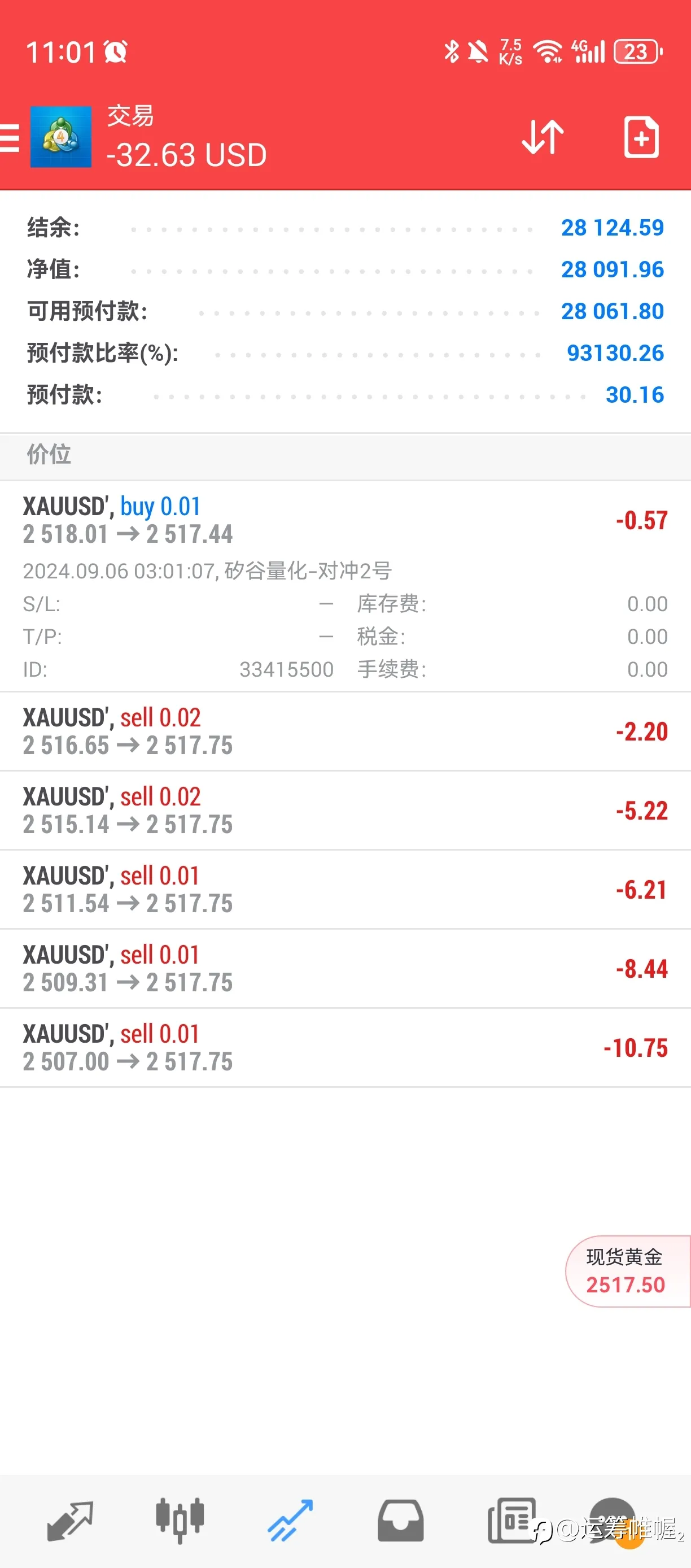Open the floating spot gold 2517.50 widget
Image resolution: width=691 pixels, height=1568 pixels.
coord(628,1271)
